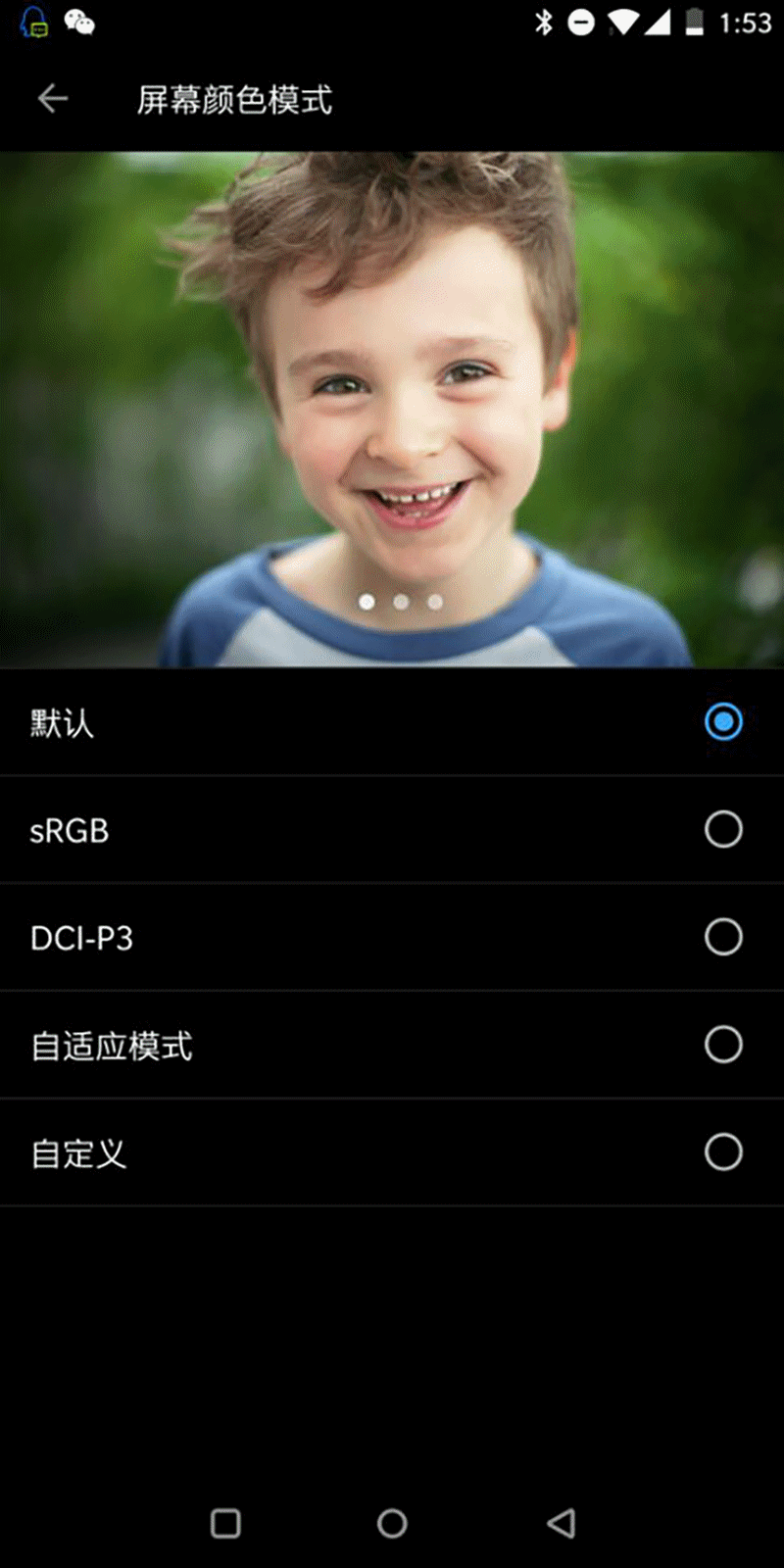This screenshot has width=784, height=1568.
Task: Tap the system home button
Action: tap(392, 1523)
